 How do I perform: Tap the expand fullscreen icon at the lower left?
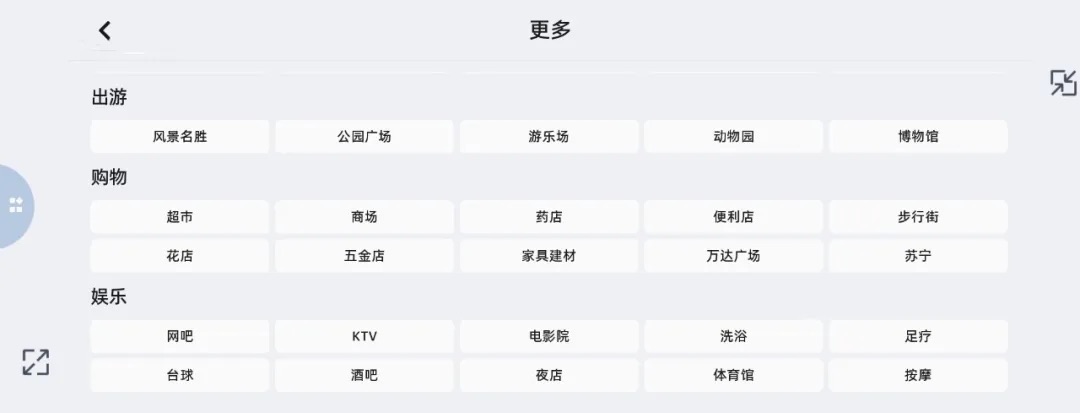tap(36, 362)
